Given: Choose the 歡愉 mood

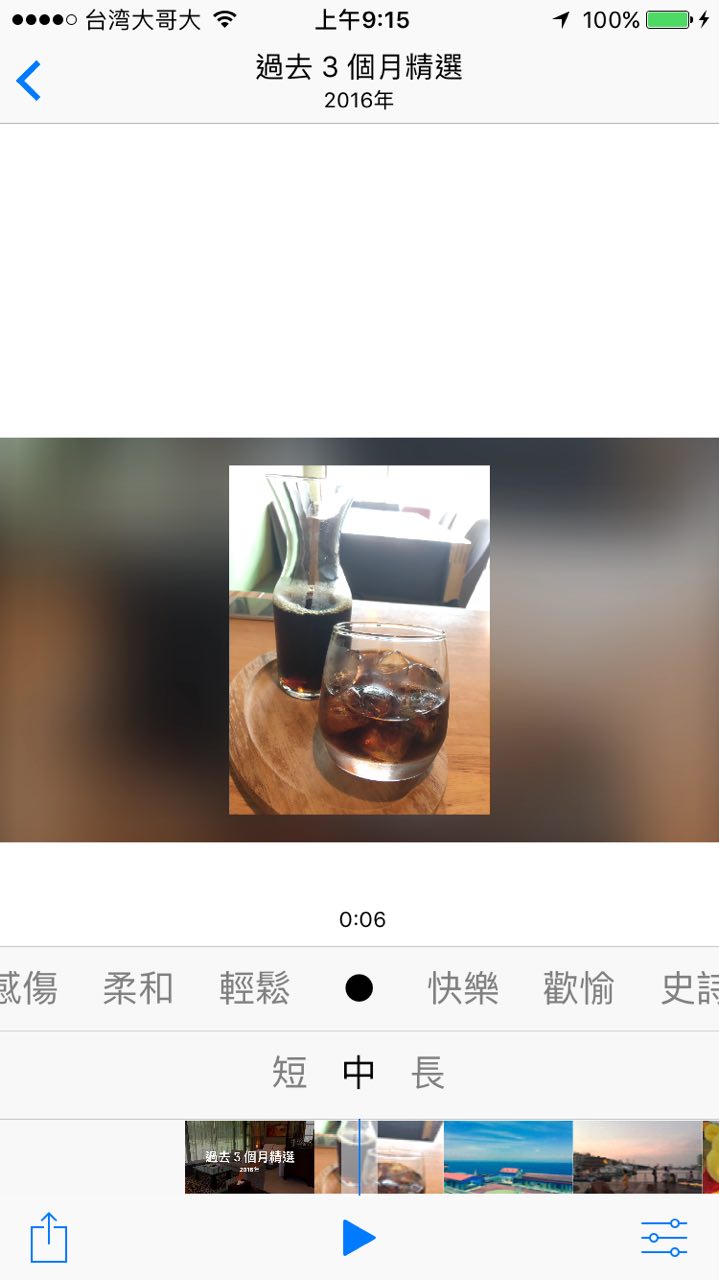Looking at the screenshot, I should [x=578, y=989].
